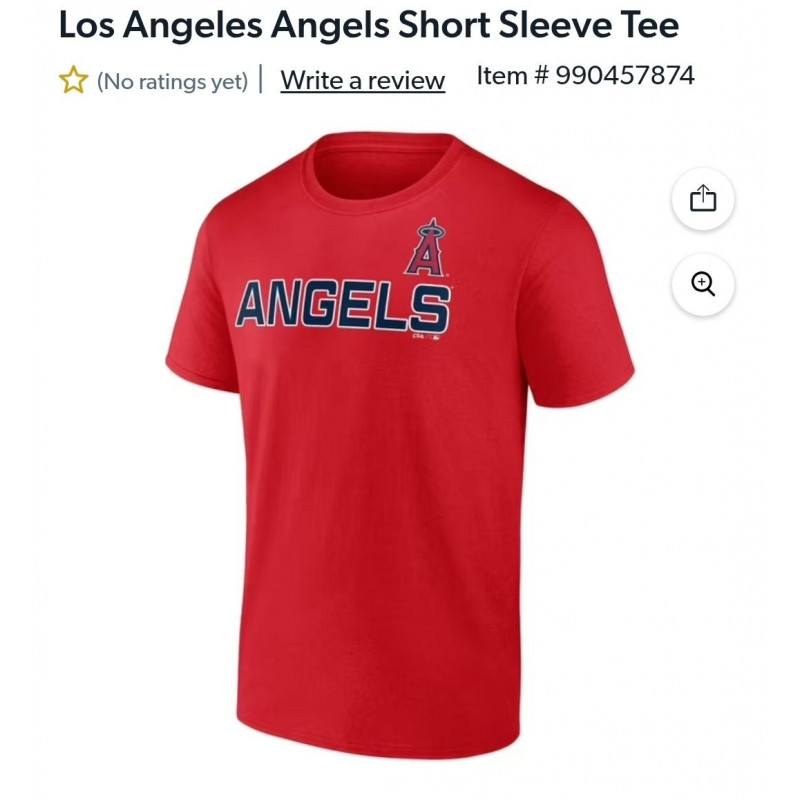The width and height of the screenshot is (800, 800).
Task: Share this Angels tee product
Action: [x=703, y=199]
